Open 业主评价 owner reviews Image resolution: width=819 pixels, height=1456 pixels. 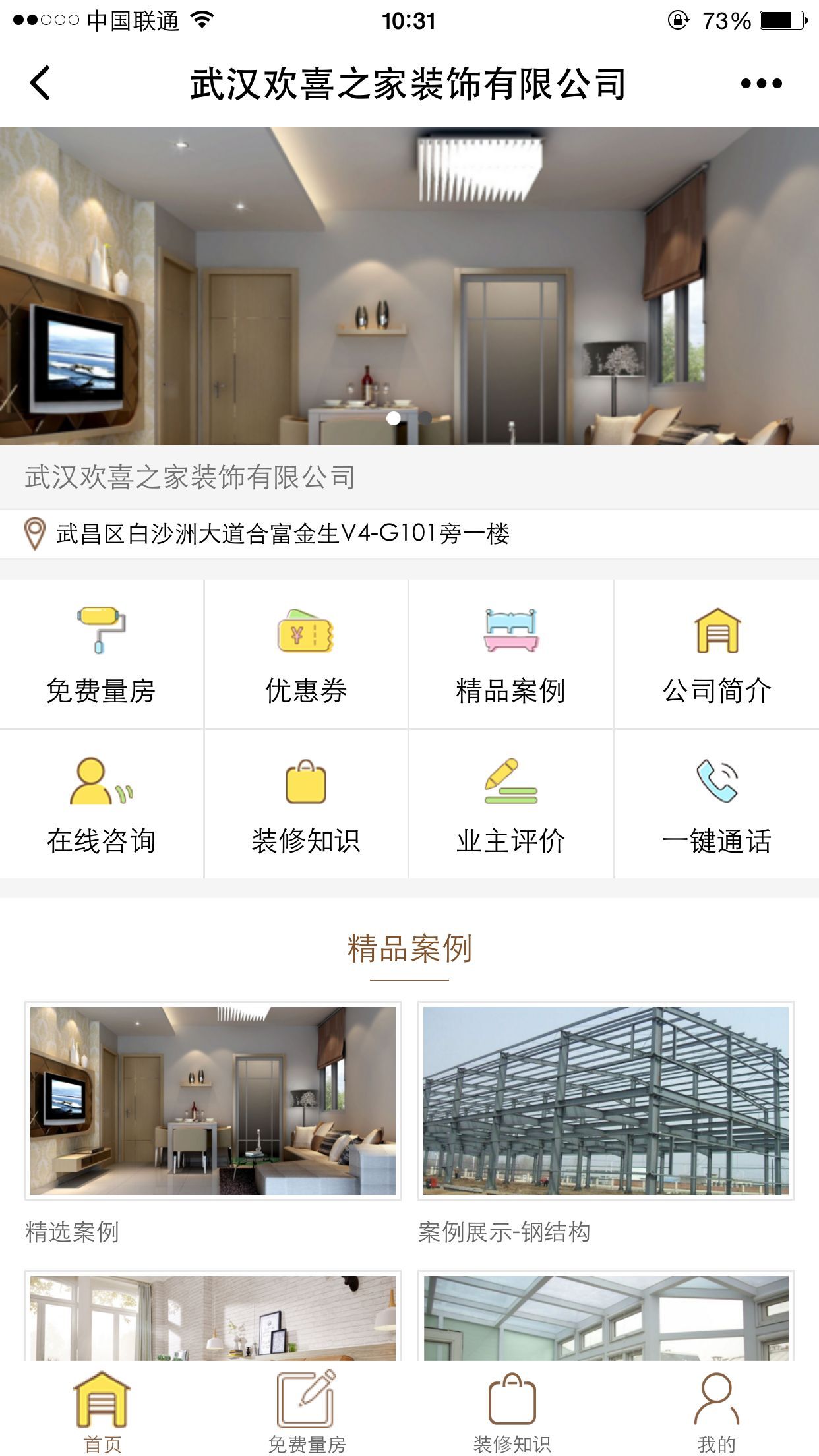click(511, 804)
